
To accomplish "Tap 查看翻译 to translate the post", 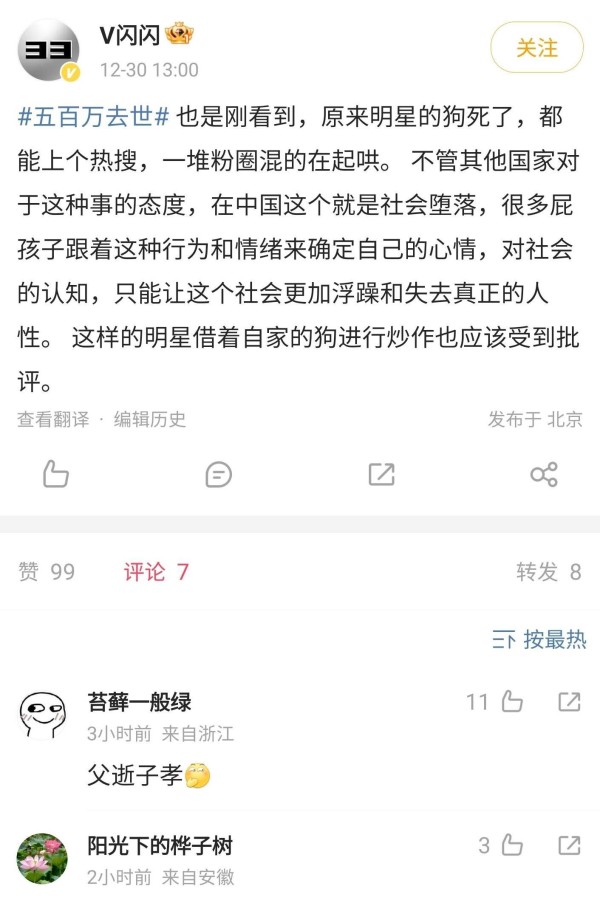I will 53,419.
